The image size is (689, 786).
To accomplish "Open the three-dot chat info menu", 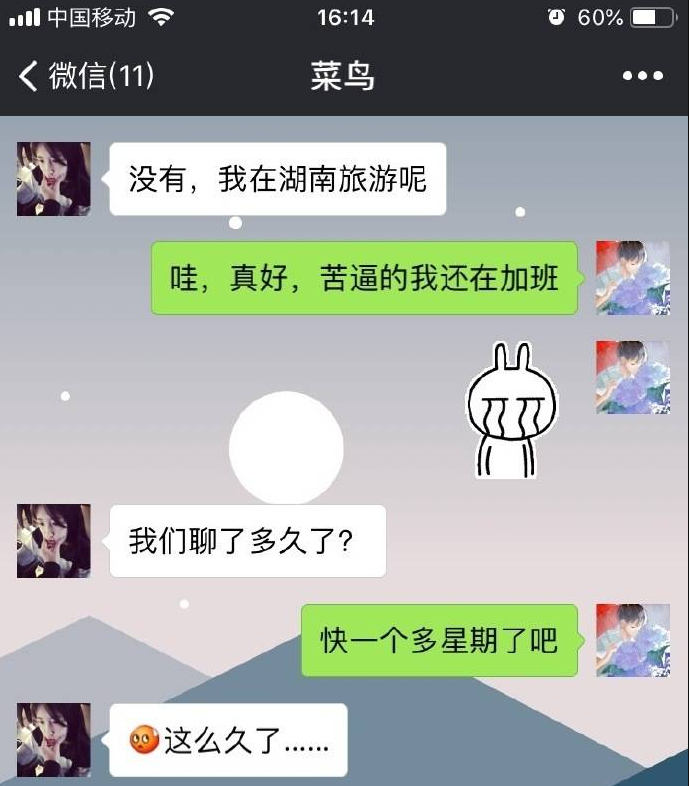I will 642,76.
